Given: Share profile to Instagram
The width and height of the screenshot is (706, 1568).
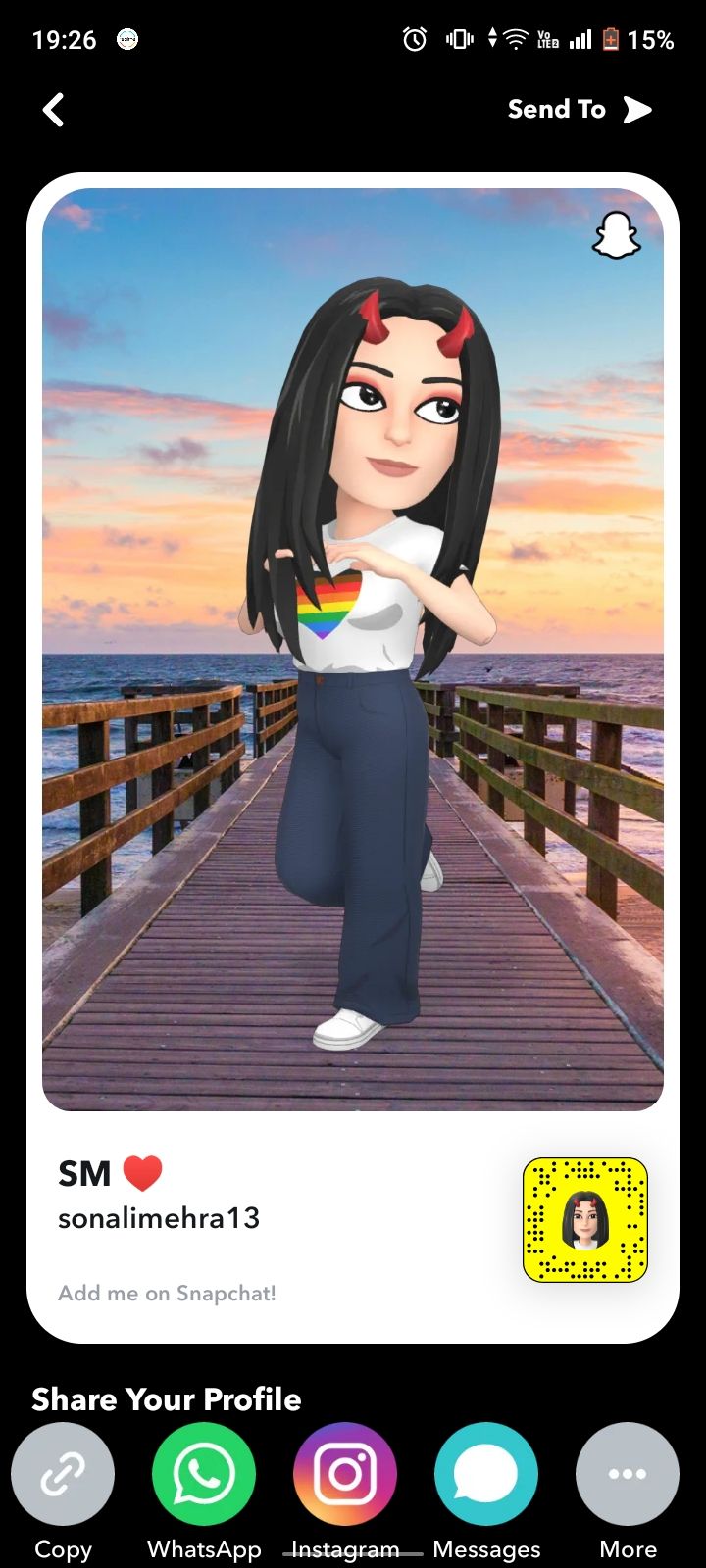Looking at the screenshot, I should (x=345, y=1474).
